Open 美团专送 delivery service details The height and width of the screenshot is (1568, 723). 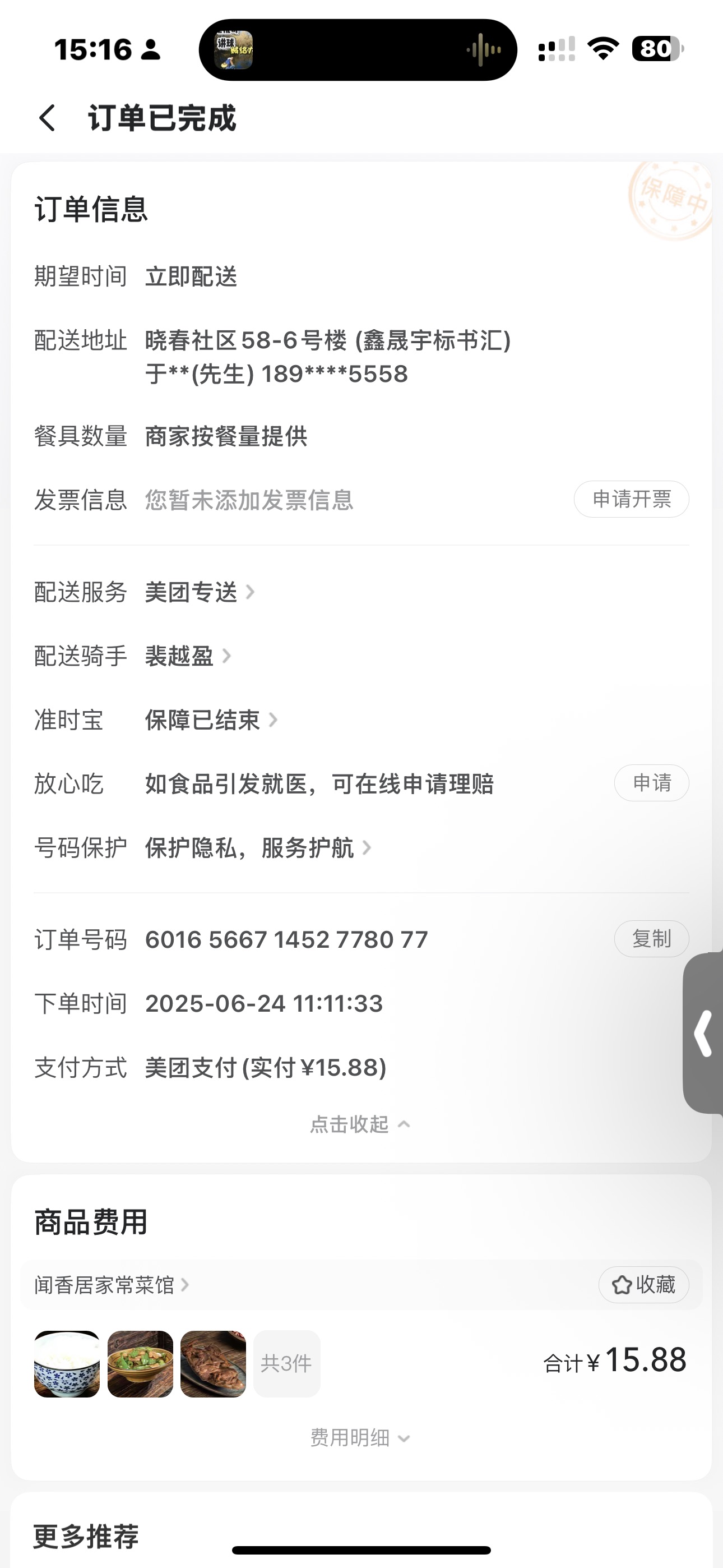(199, 592)
